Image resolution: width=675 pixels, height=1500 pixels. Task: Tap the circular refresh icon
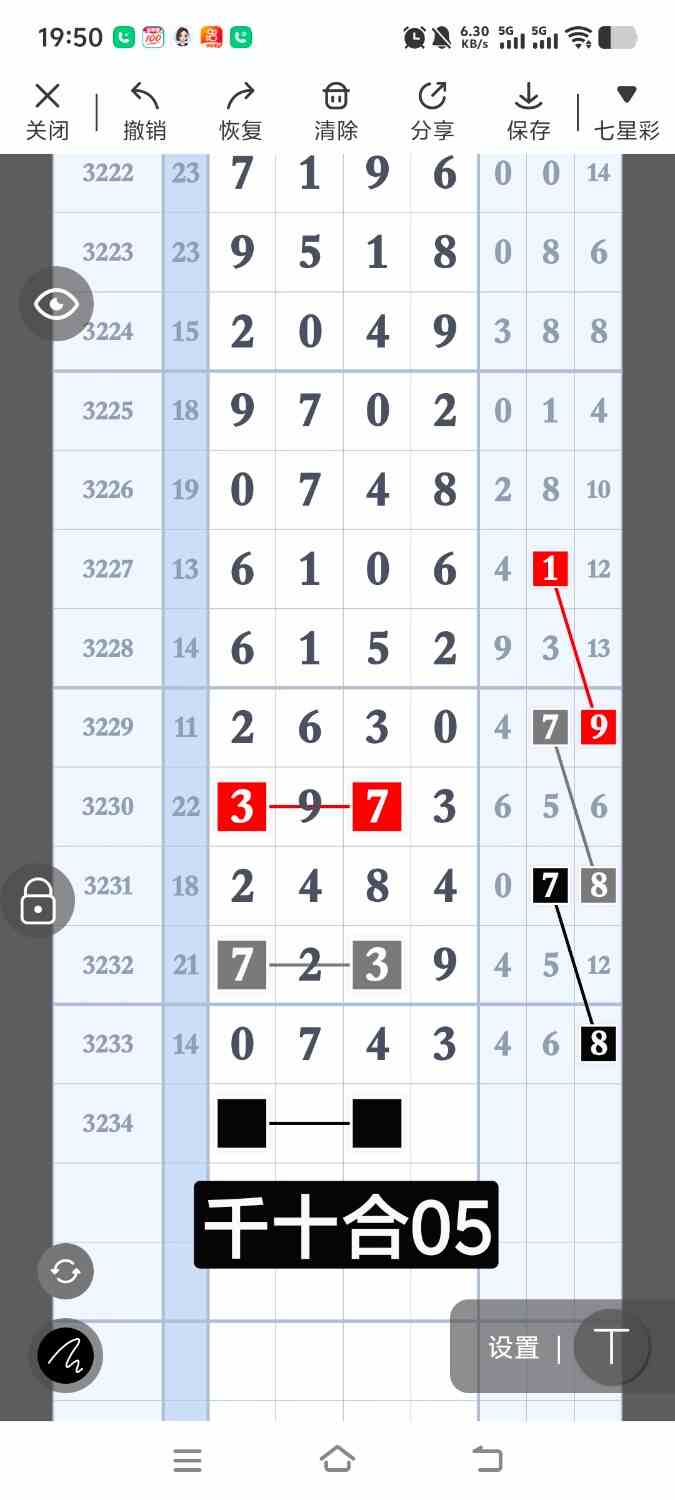(66, 1271)
